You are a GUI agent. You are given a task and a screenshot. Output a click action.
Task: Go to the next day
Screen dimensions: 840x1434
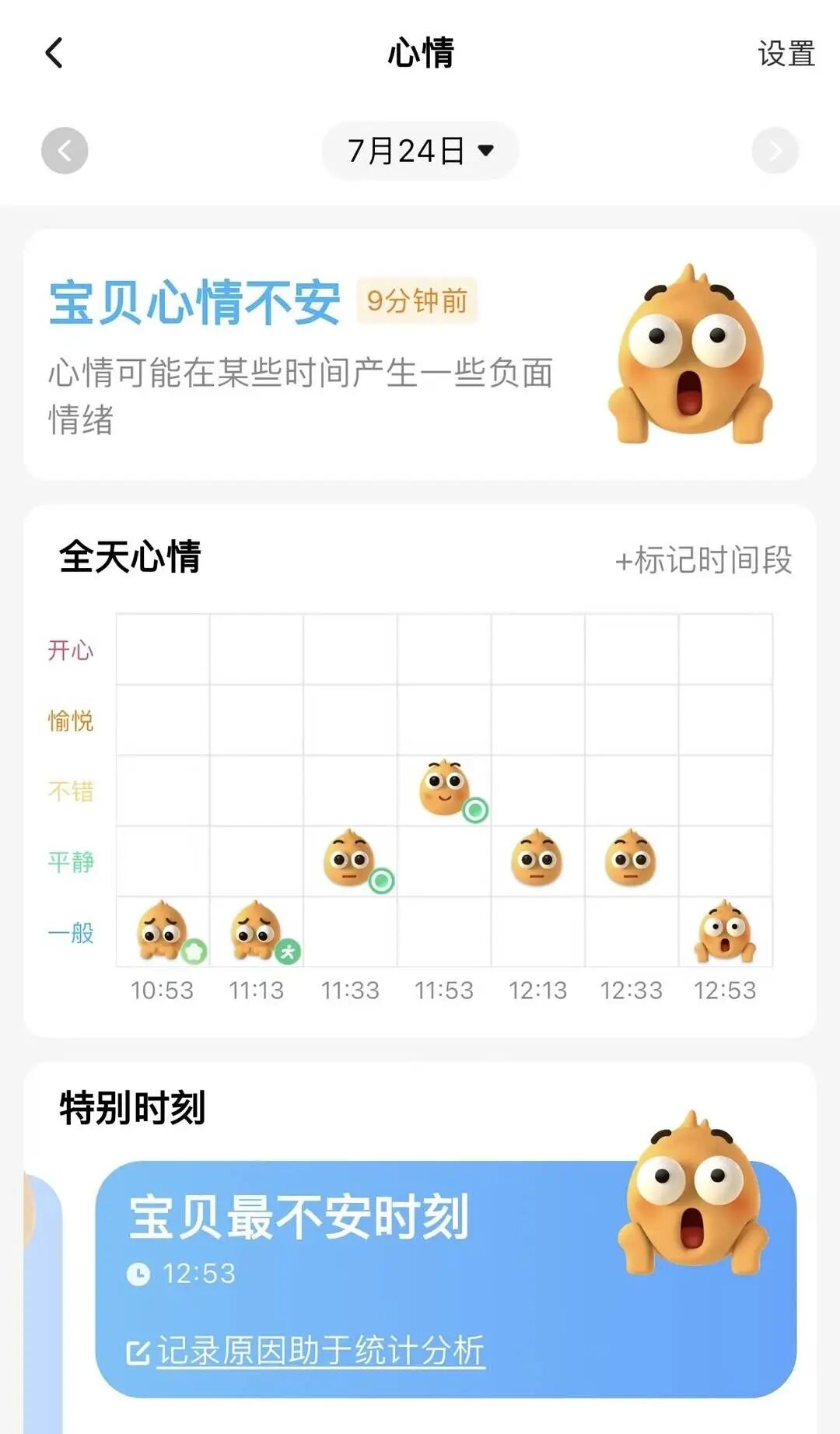tap(775, 150)
